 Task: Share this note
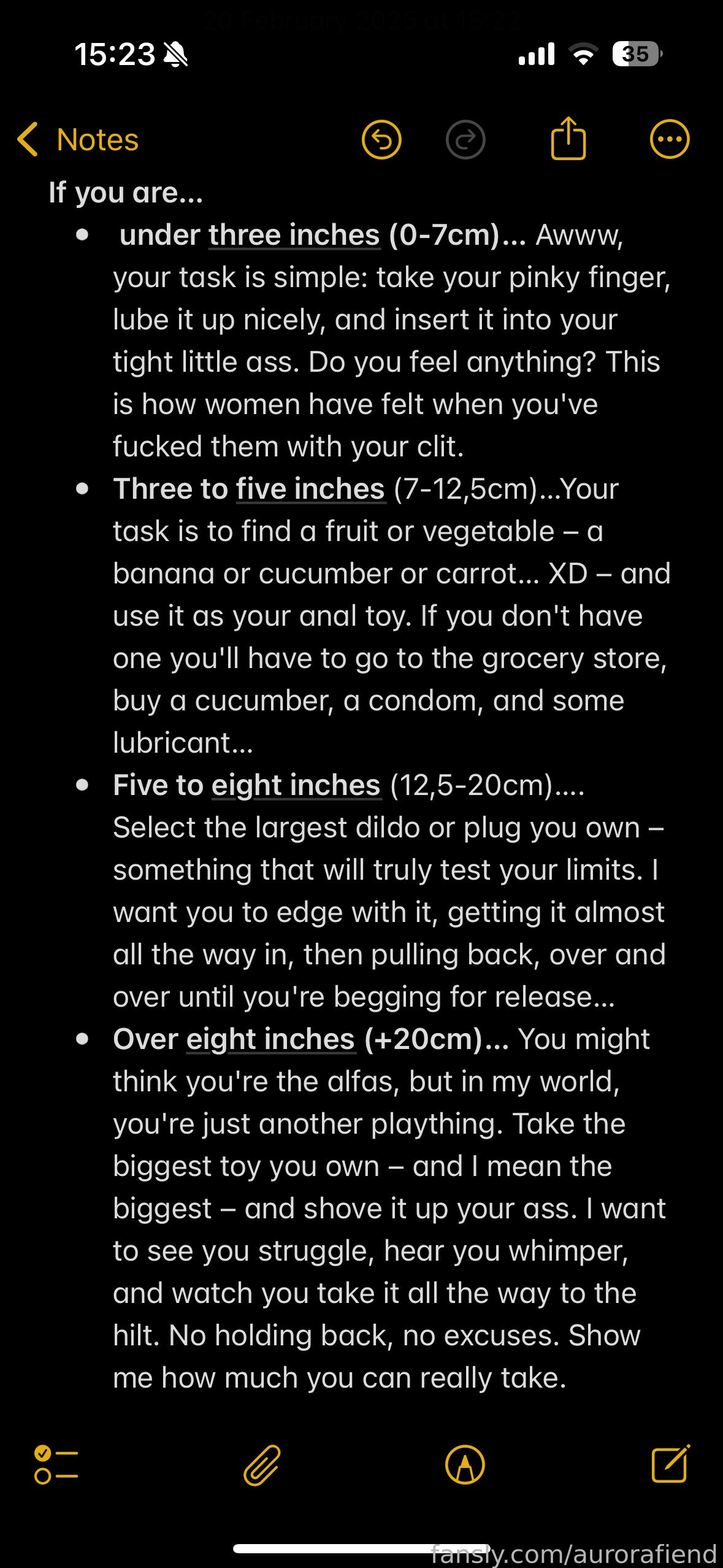pyautogui.click(x=568, y=137)
